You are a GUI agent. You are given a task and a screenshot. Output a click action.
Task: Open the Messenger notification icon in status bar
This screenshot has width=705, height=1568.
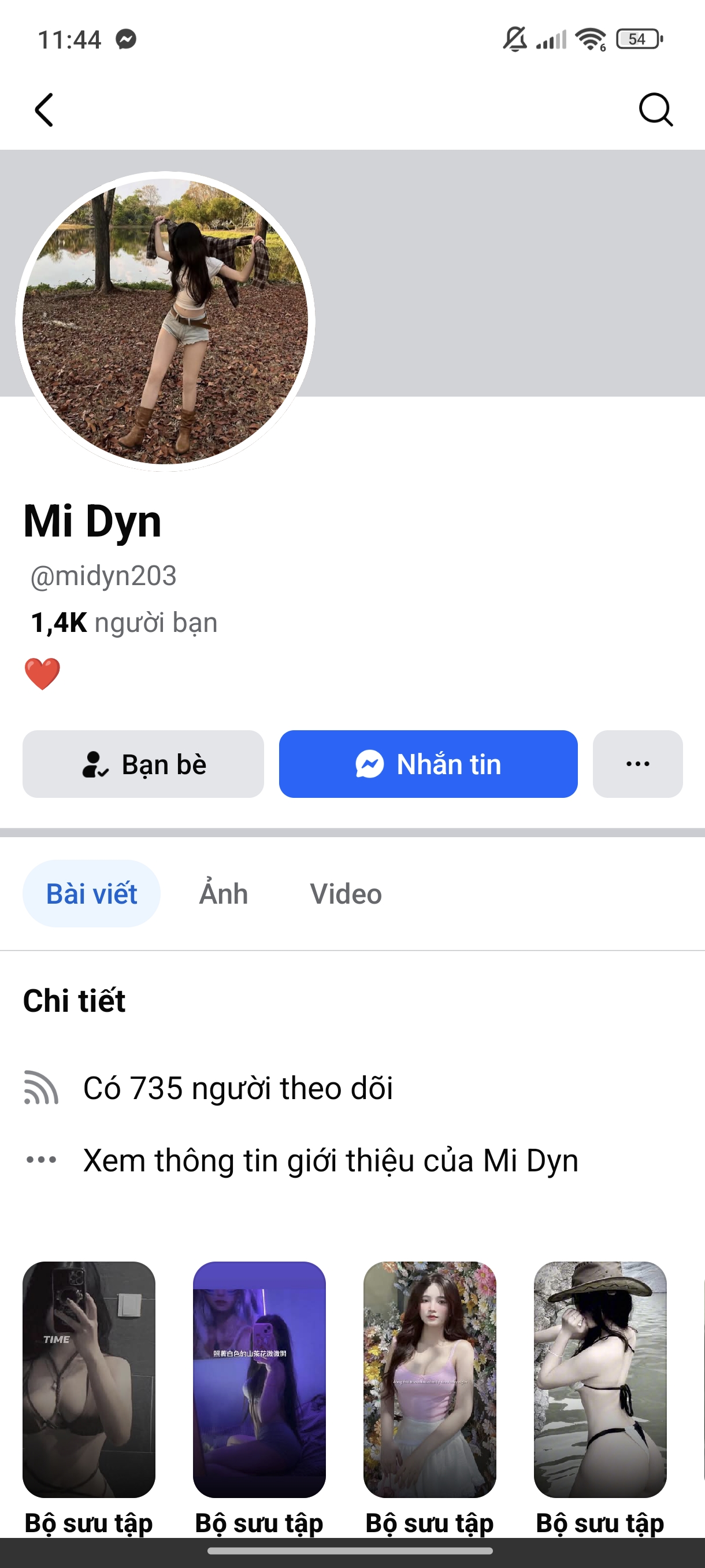pyautogui.click(x=125, y=38)
